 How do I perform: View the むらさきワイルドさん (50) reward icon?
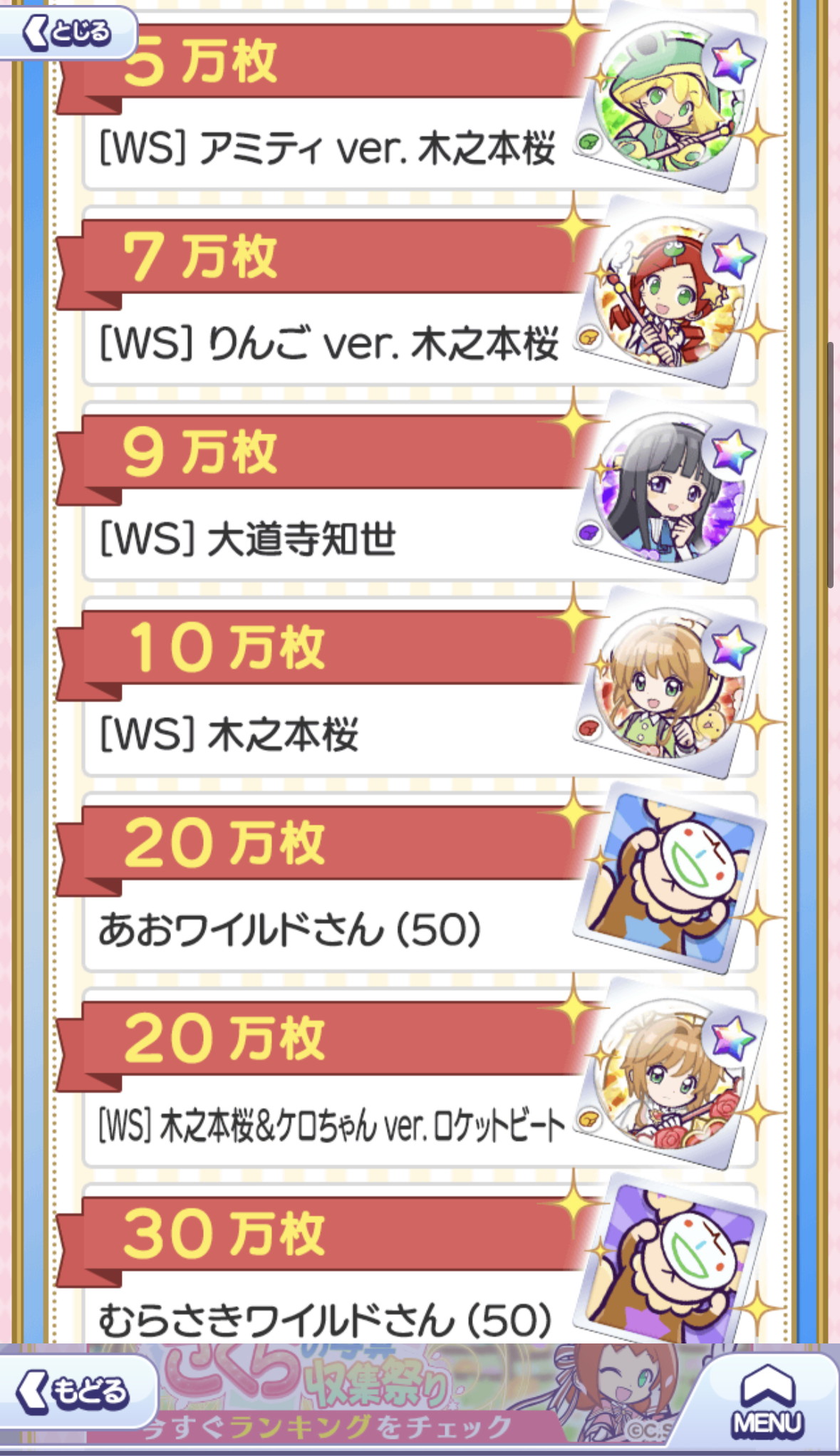click(670, 1264)
